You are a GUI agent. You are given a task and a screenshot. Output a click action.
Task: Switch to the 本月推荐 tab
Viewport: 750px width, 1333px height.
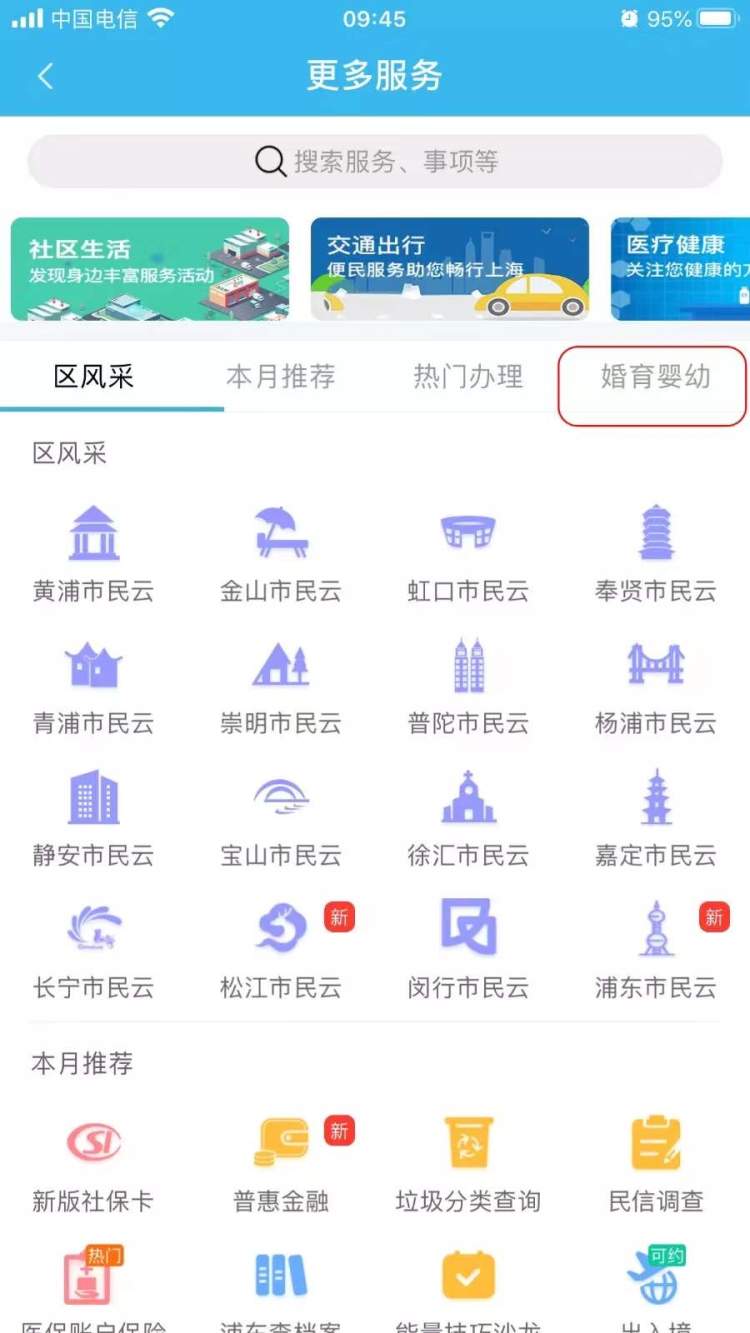click(281, 377)
